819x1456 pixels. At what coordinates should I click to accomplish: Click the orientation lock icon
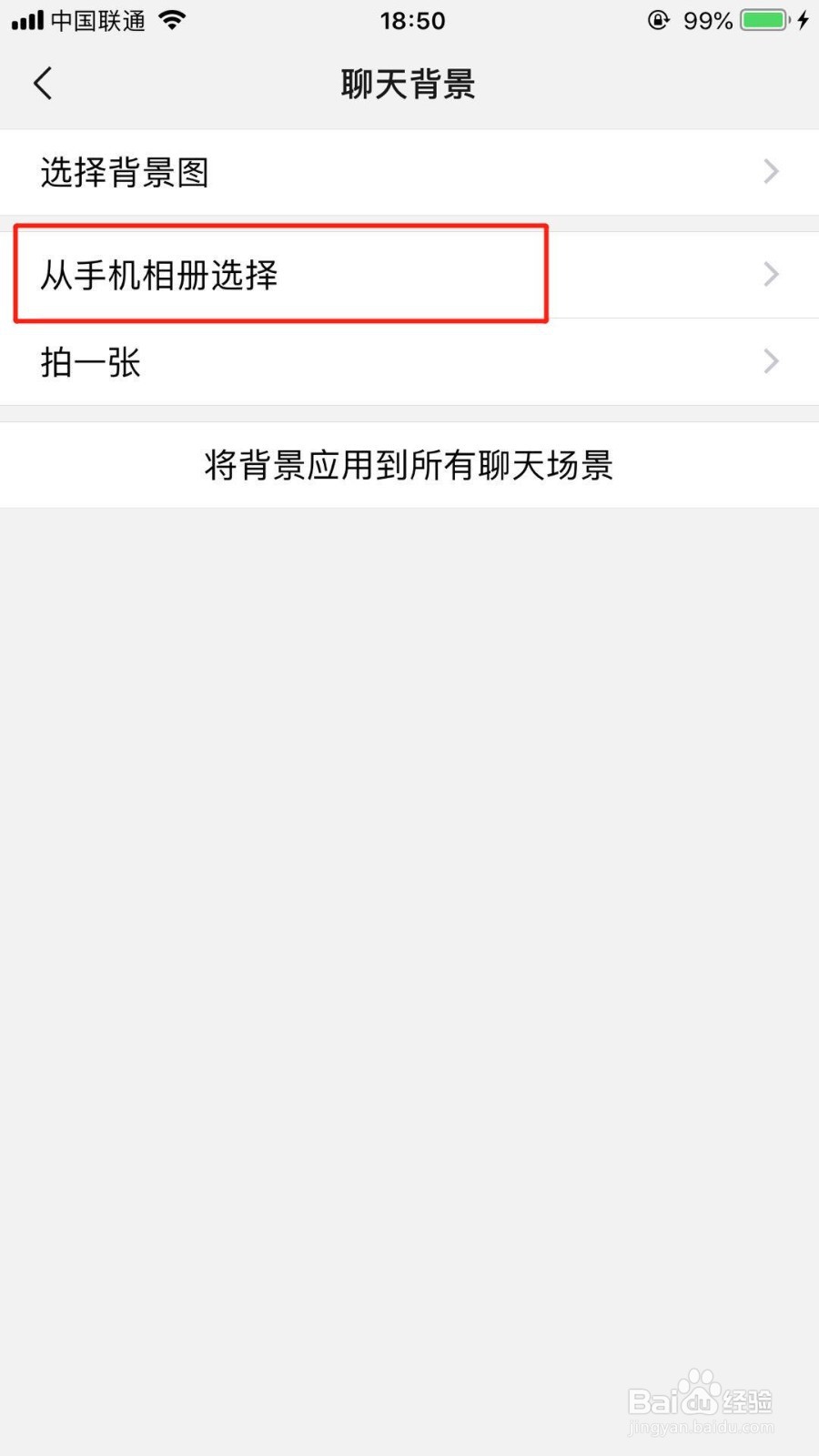pyautogui.click(x=658, y=20)
